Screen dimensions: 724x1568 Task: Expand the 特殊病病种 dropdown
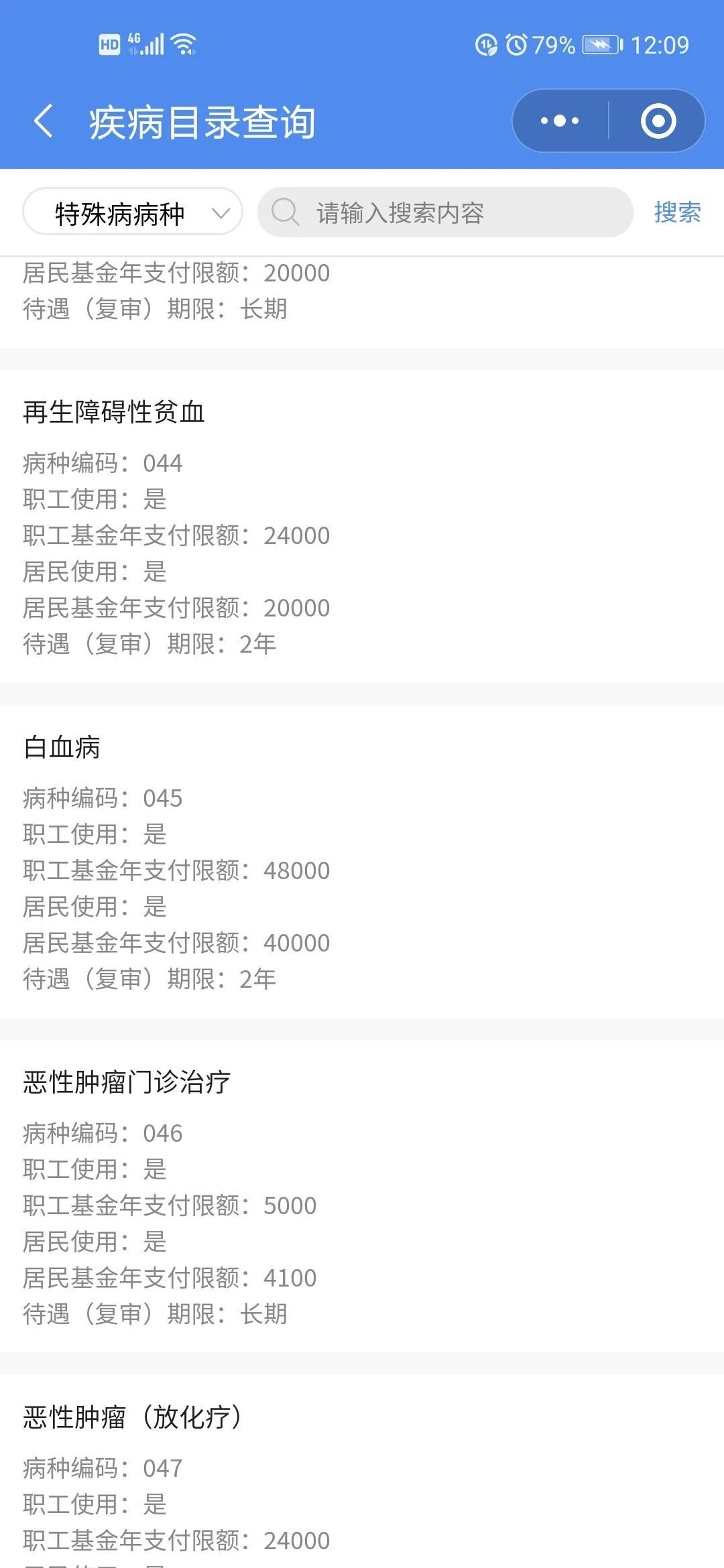point(133,212)
